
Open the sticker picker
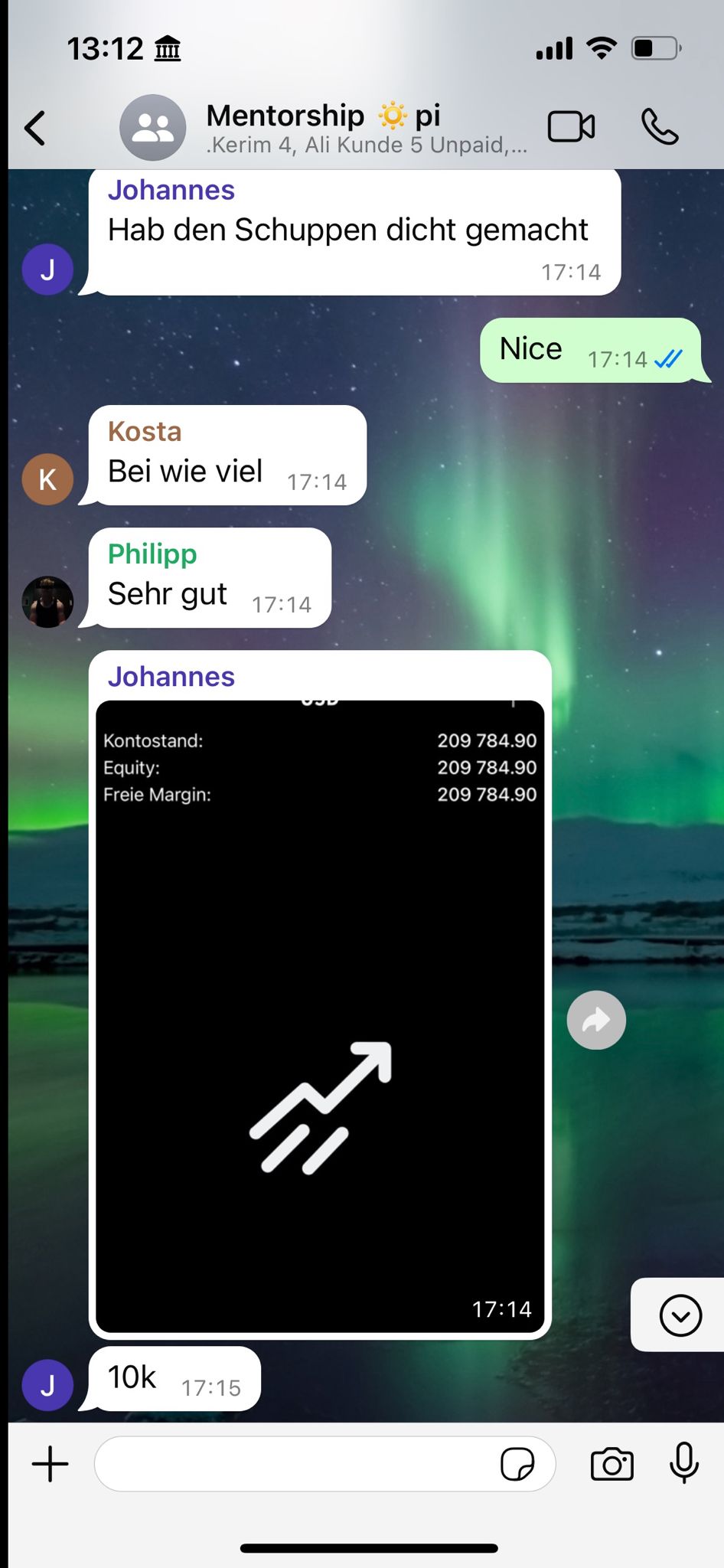tap(517, 1464)
